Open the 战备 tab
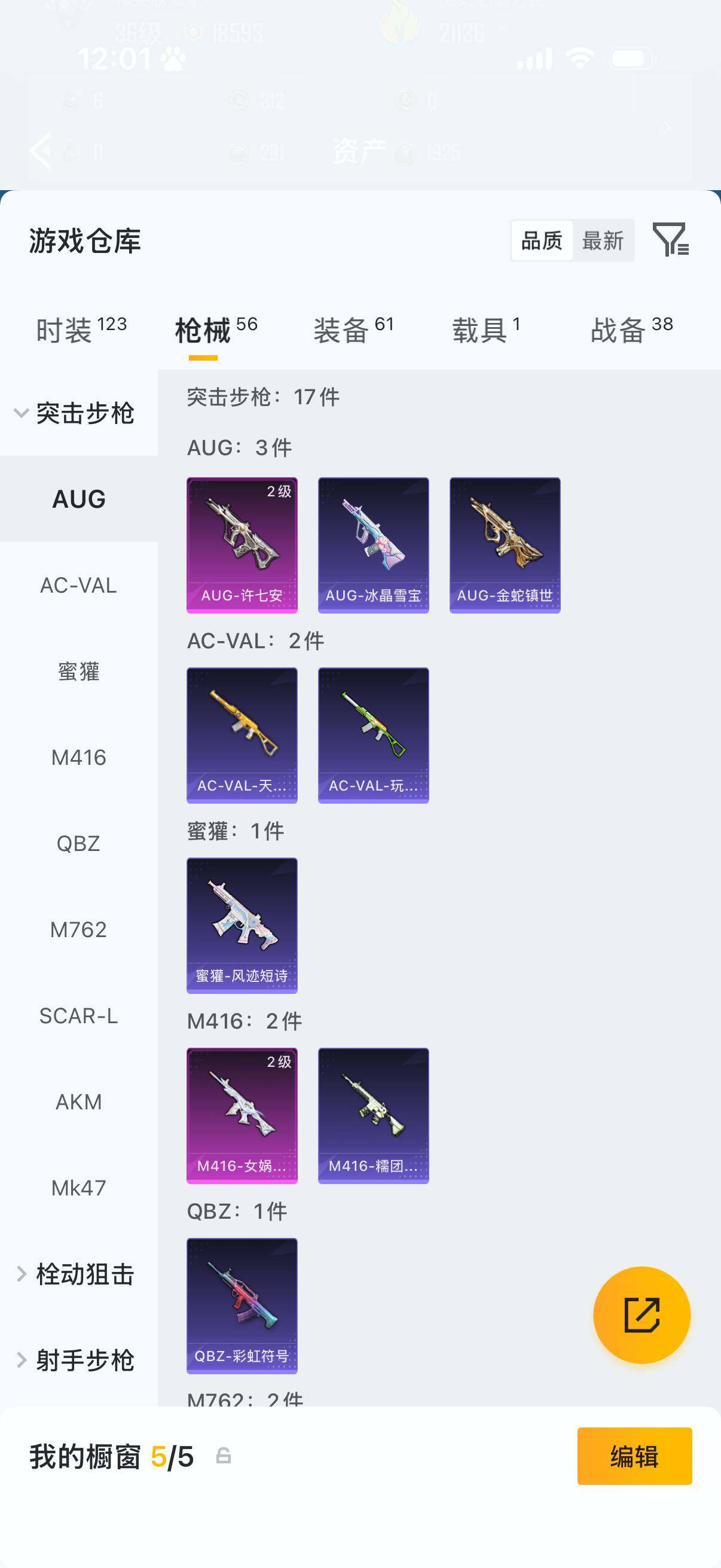This screenshot has height=1568, width=721. 631,330
